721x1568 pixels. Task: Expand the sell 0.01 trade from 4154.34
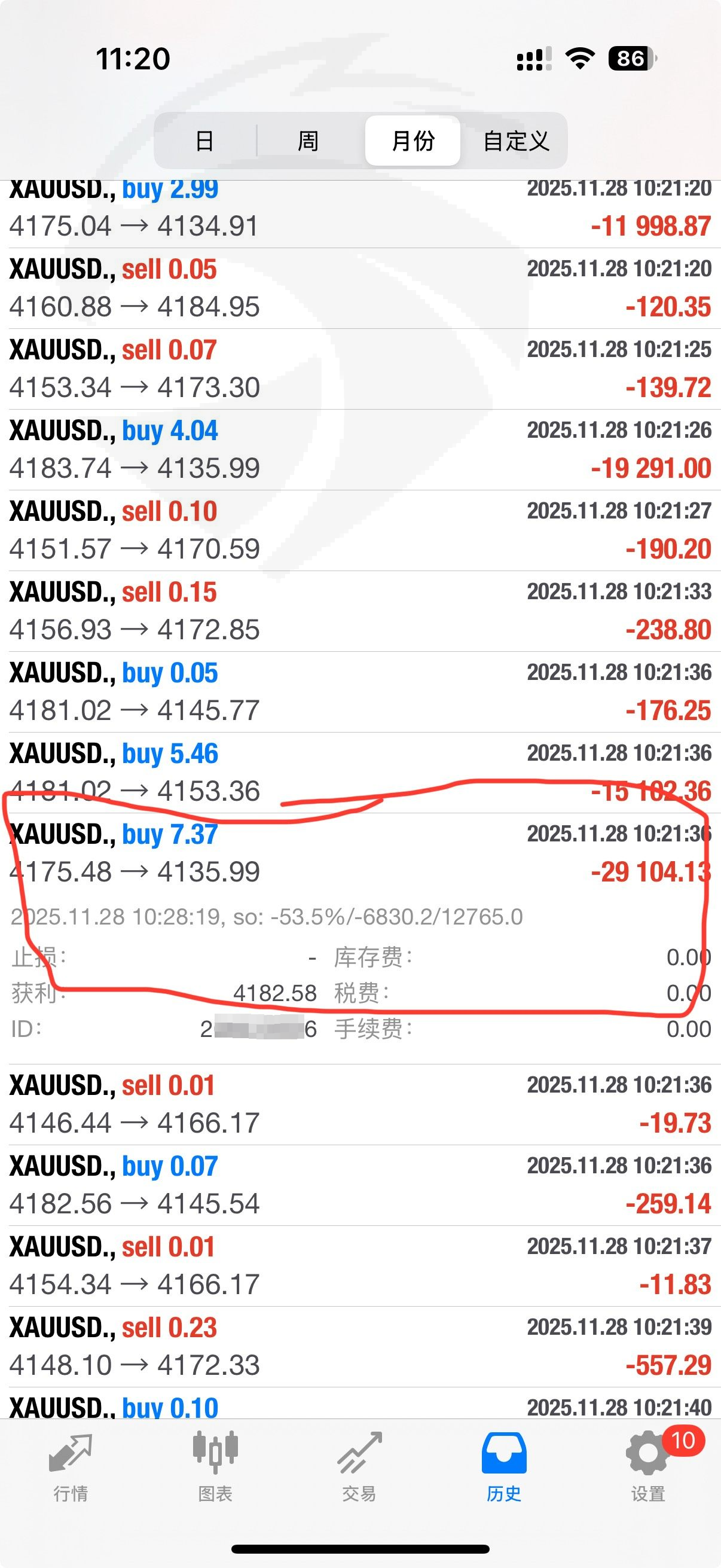[360, 1266]
